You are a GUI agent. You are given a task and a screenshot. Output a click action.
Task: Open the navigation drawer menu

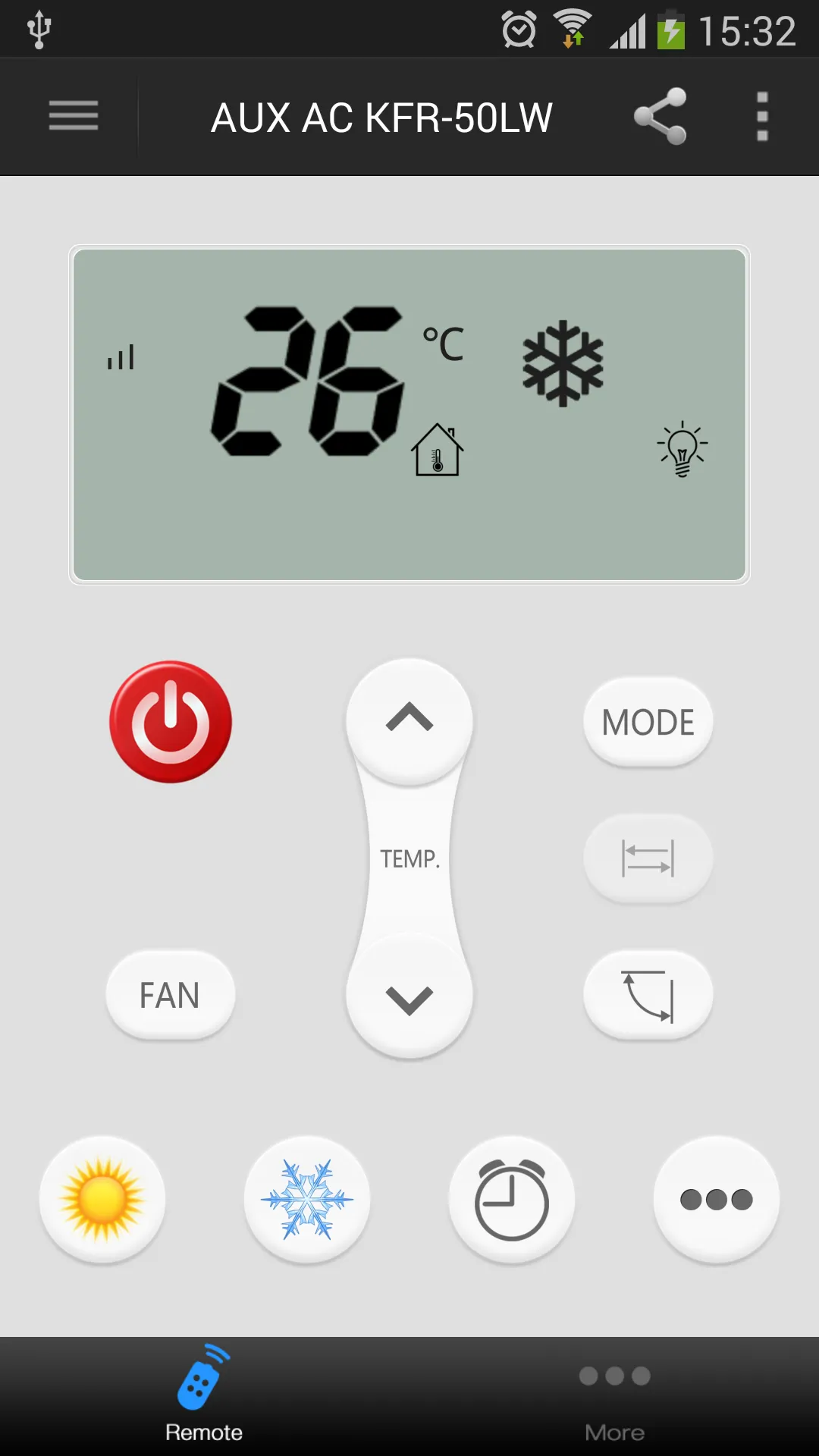pyautogui.click(x=73, y=115)
